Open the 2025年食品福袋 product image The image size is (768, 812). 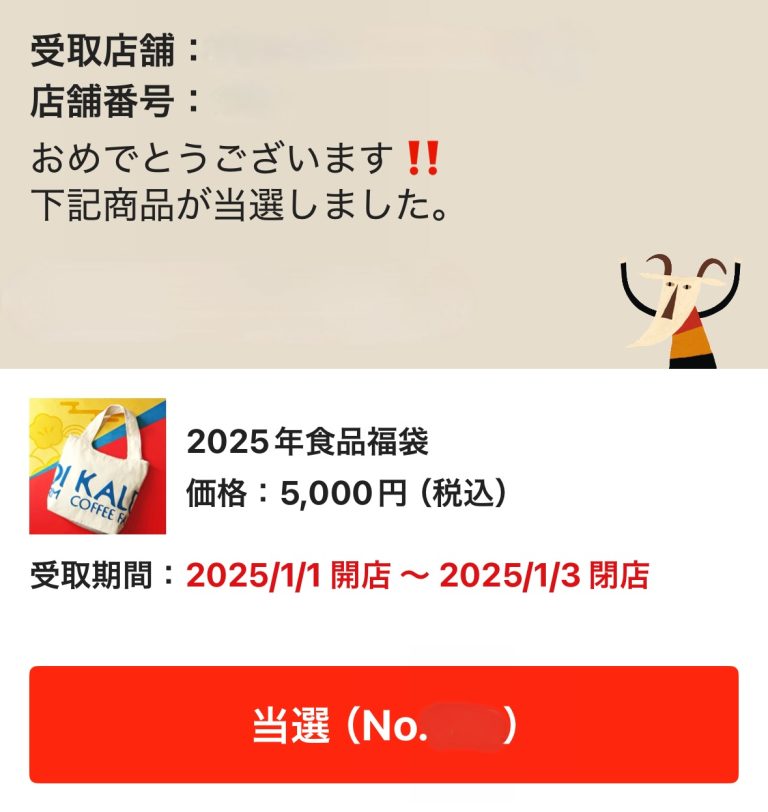pos(97,466)
